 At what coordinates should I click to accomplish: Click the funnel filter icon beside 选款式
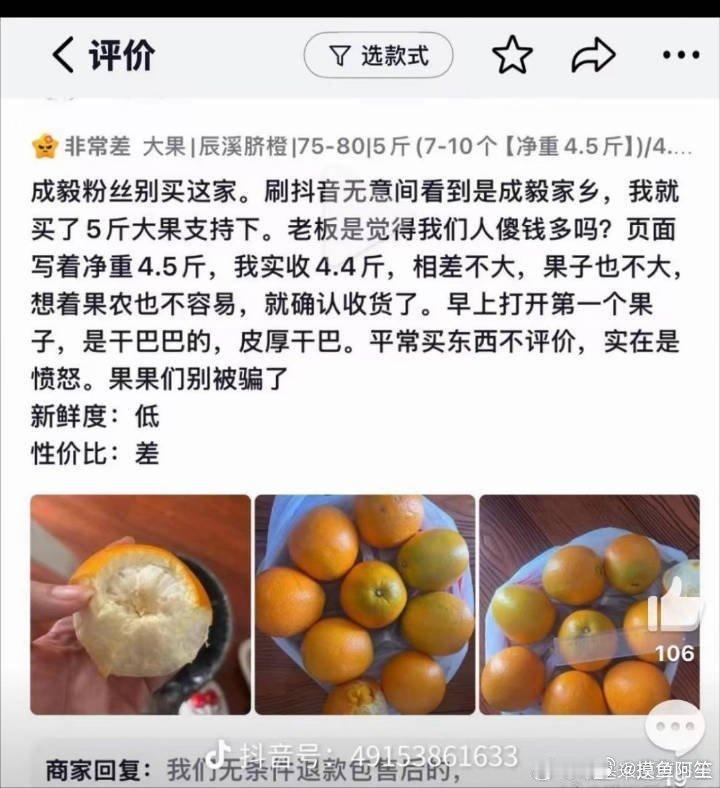click(340, 55)
